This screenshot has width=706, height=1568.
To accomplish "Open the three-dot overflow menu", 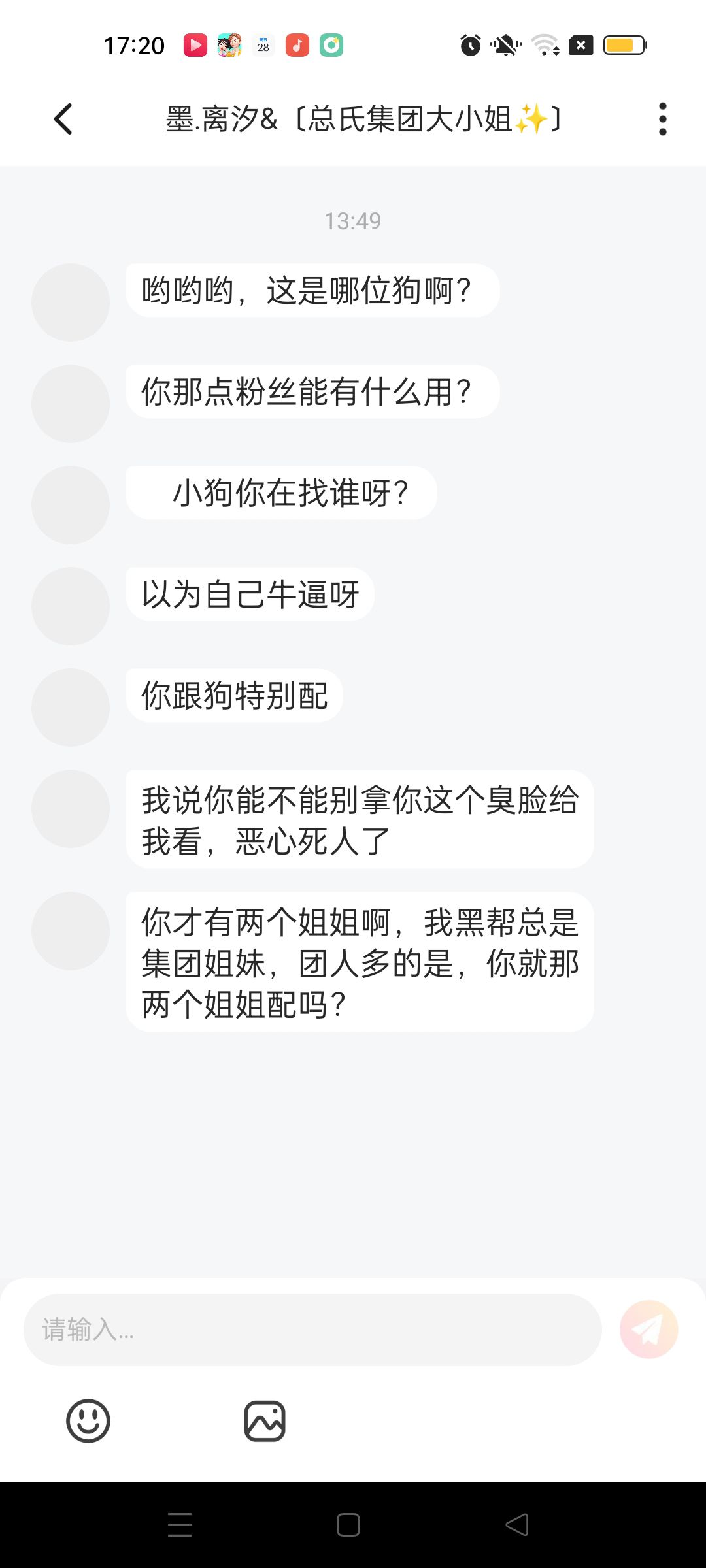I will tap(662, 119).
